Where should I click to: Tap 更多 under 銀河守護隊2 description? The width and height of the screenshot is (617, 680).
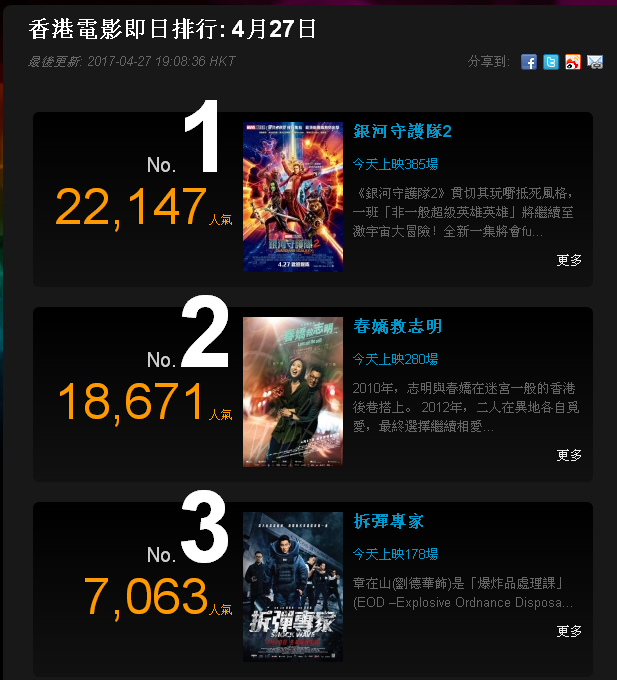(x=569, y=260)
